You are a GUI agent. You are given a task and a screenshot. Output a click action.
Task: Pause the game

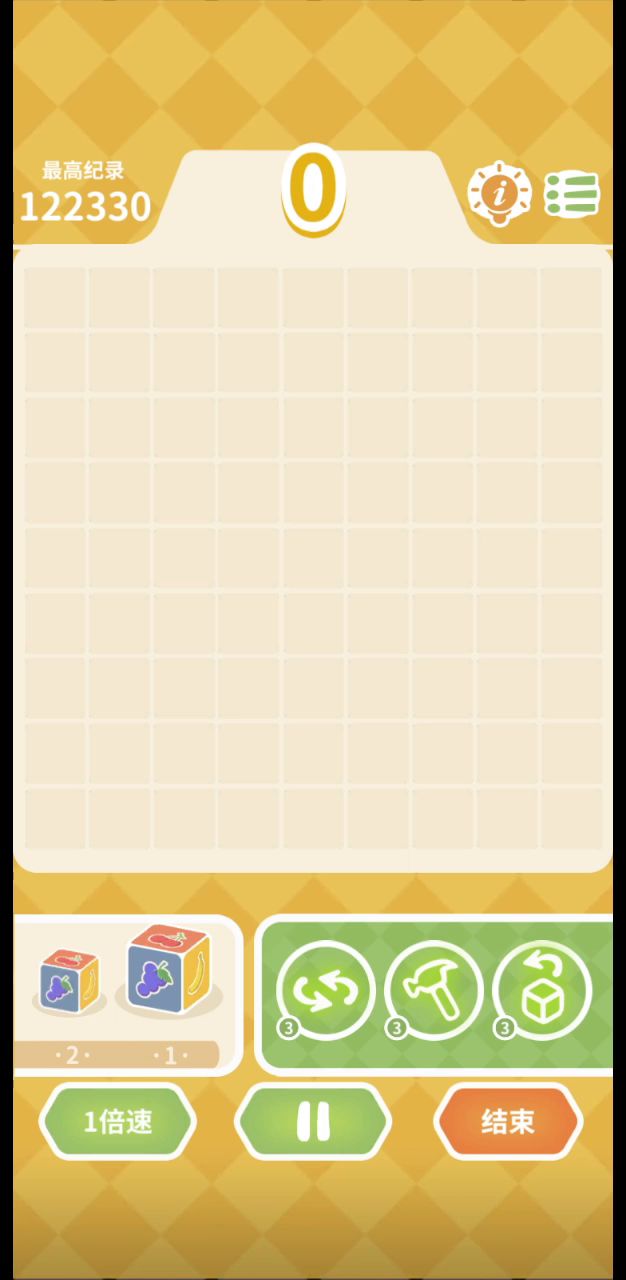pyautogui.click(x=313, y=1122)
